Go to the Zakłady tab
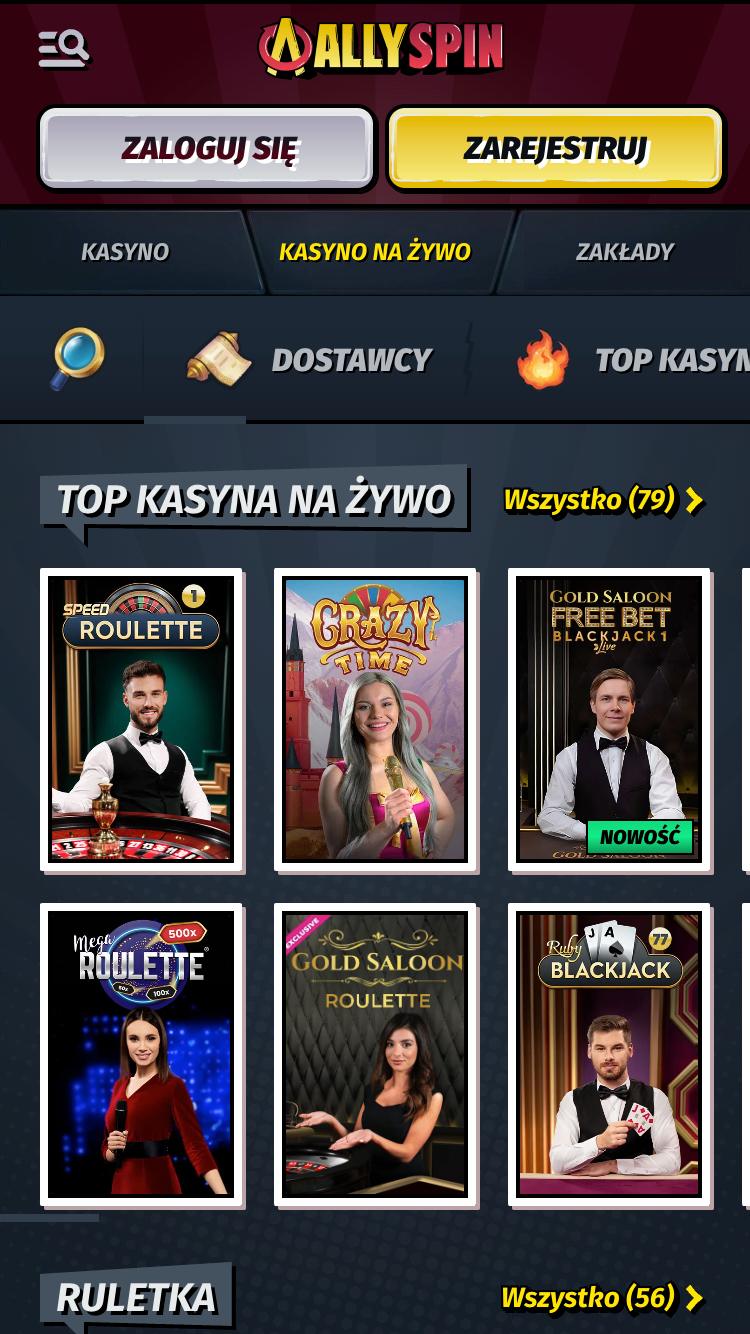750x1334 pixels. [x=625, y=252]
